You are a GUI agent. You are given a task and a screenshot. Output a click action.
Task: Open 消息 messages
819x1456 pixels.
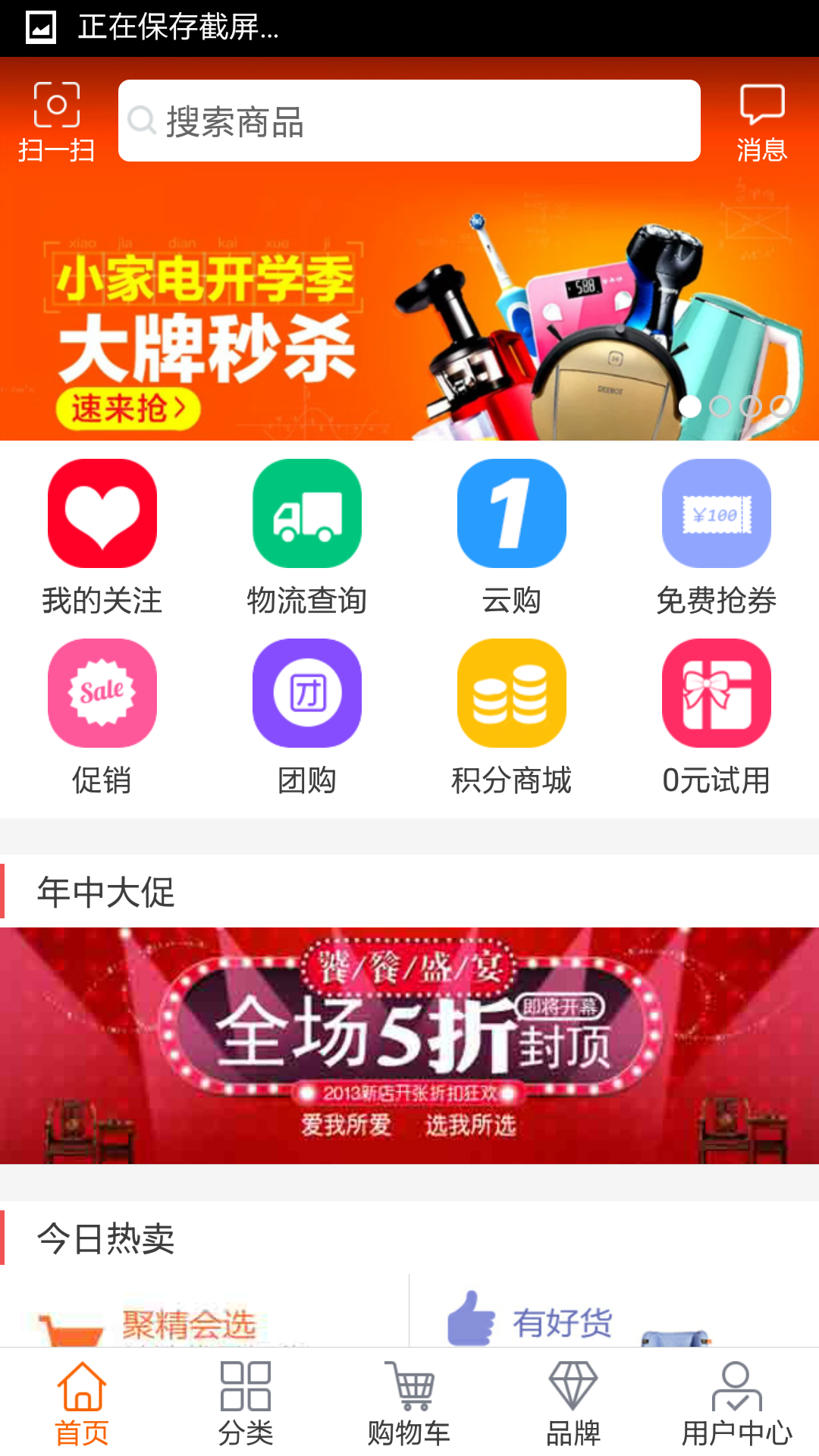click(761, 121)
